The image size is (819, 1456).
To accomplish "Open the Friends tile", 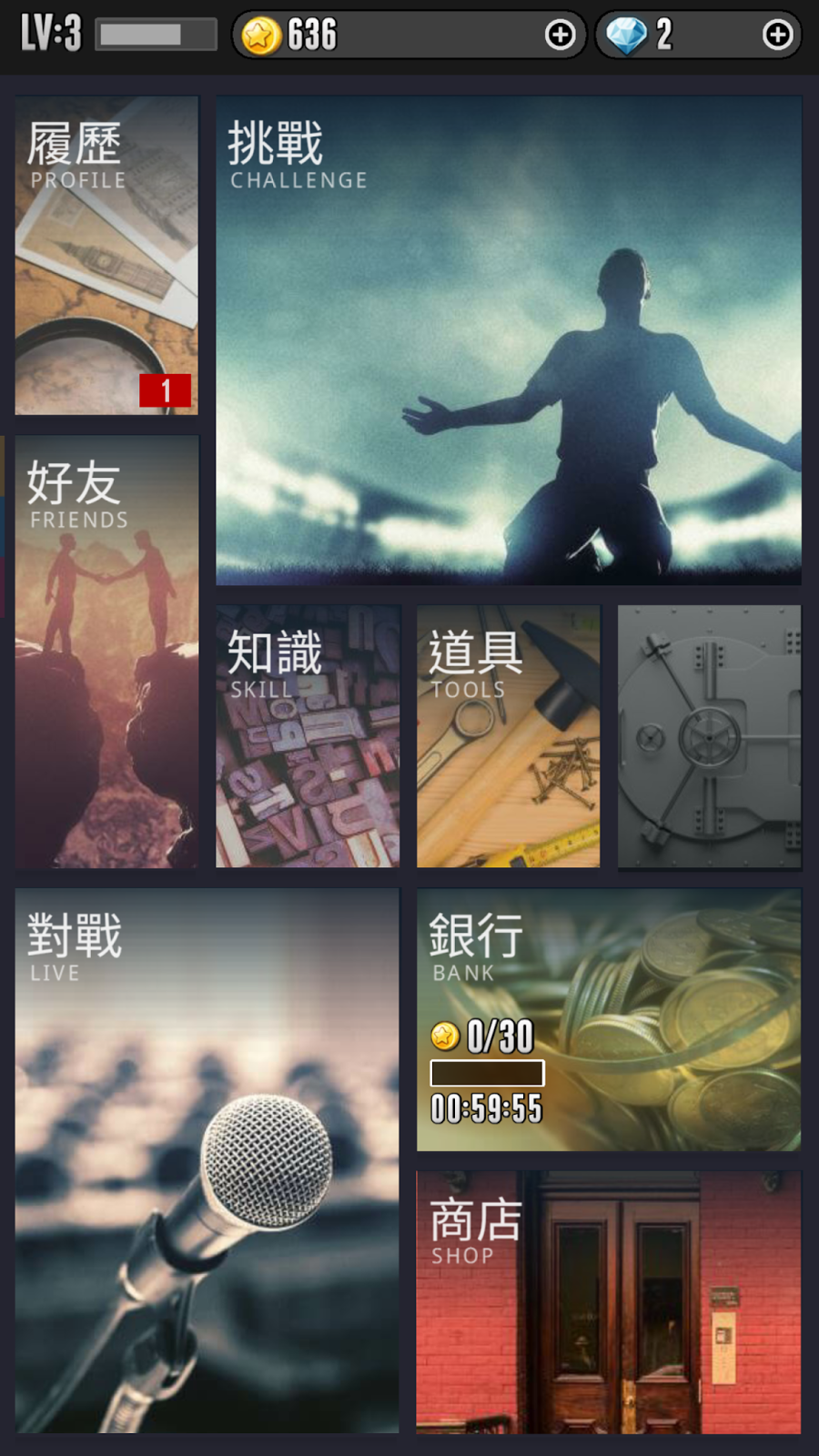I will pos(106,652).
